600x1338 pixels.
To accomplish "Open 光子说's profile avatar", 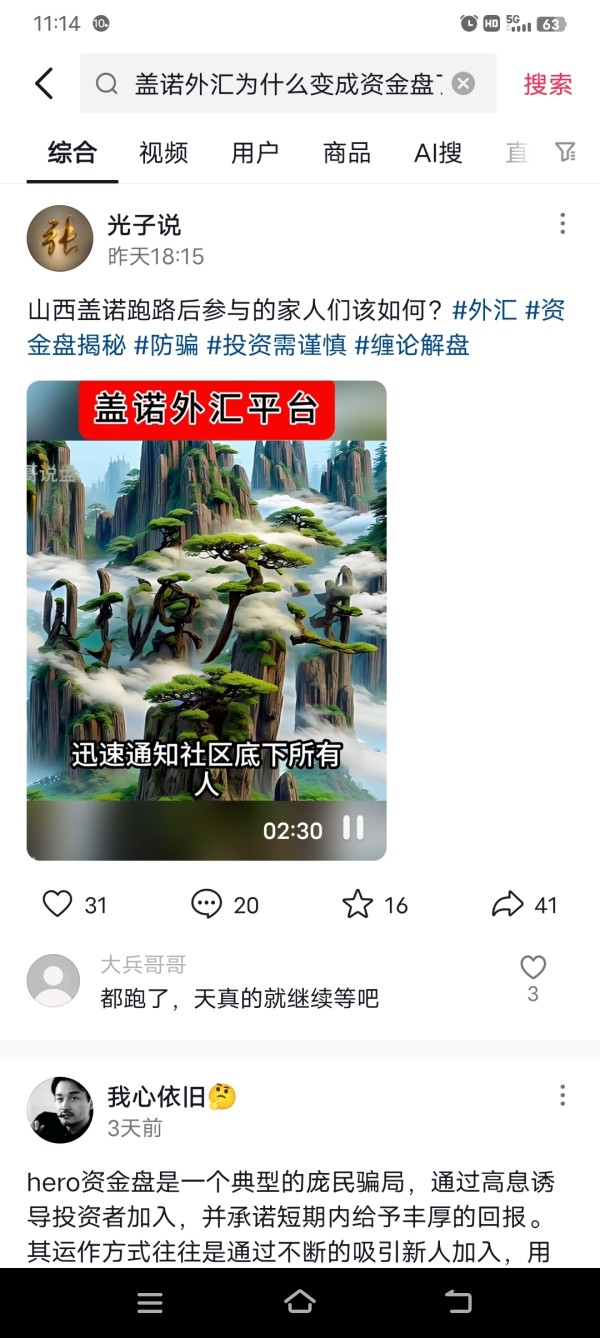I will pyautogui.click(x=60, y=239).
